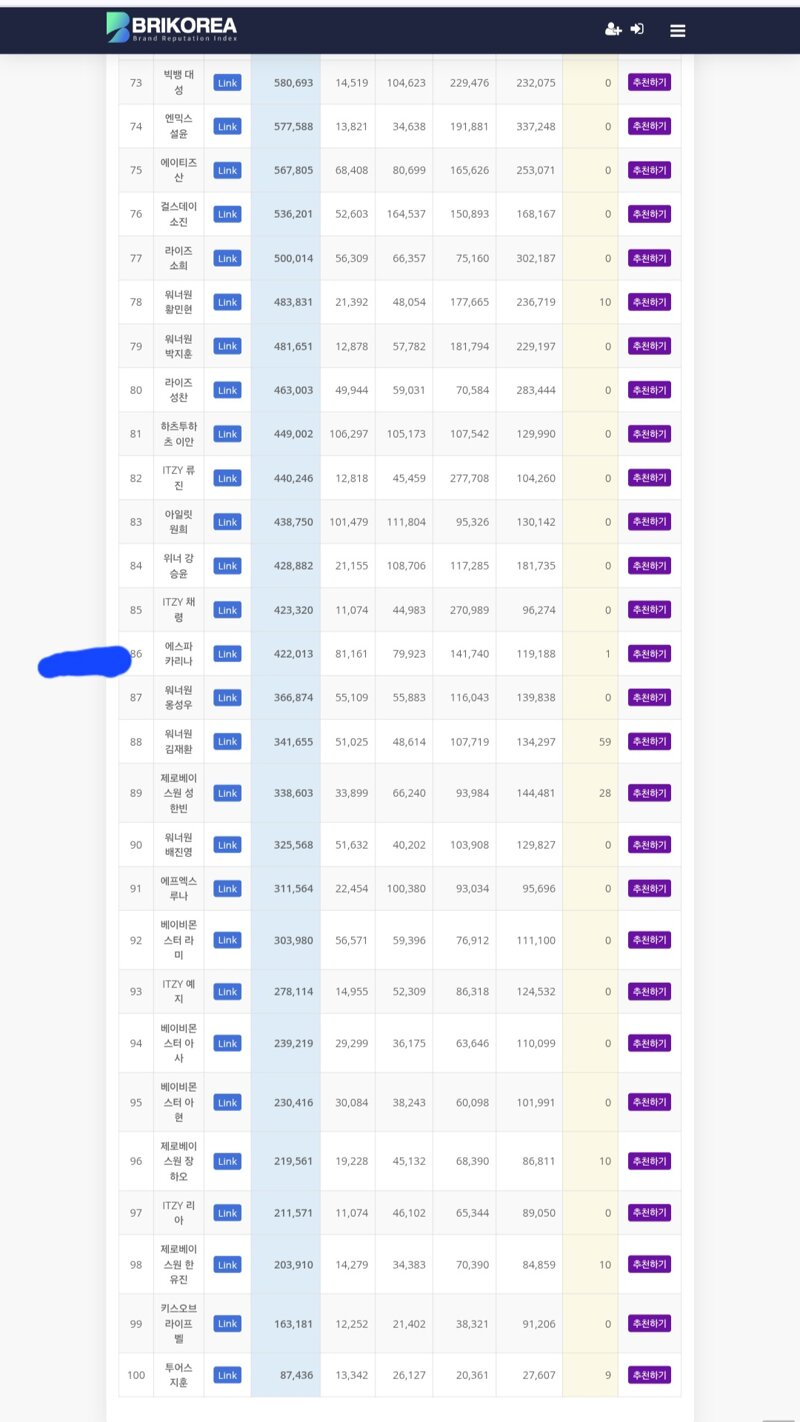Screen dimensions: 800x1422
Task: Open the Link for 아일릿 원희
Action: [x=227, y=522]
